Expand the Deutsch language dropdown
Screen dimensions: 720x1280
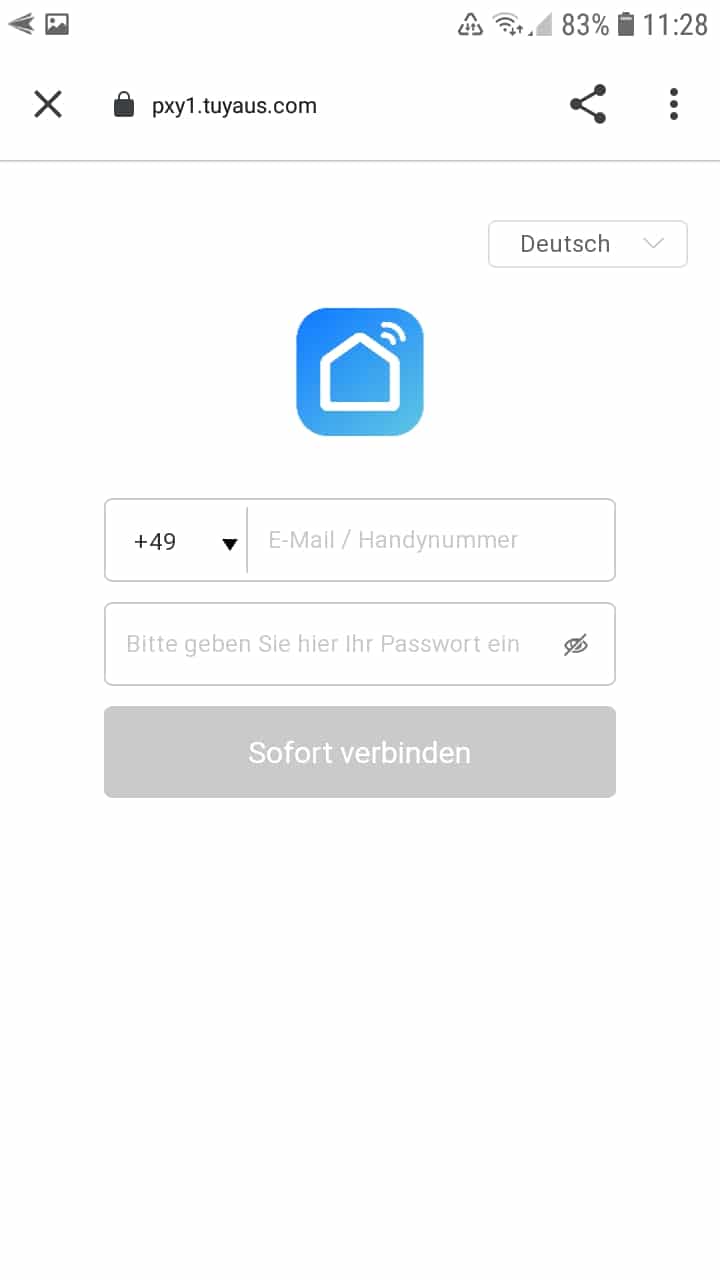pos(588,244)
